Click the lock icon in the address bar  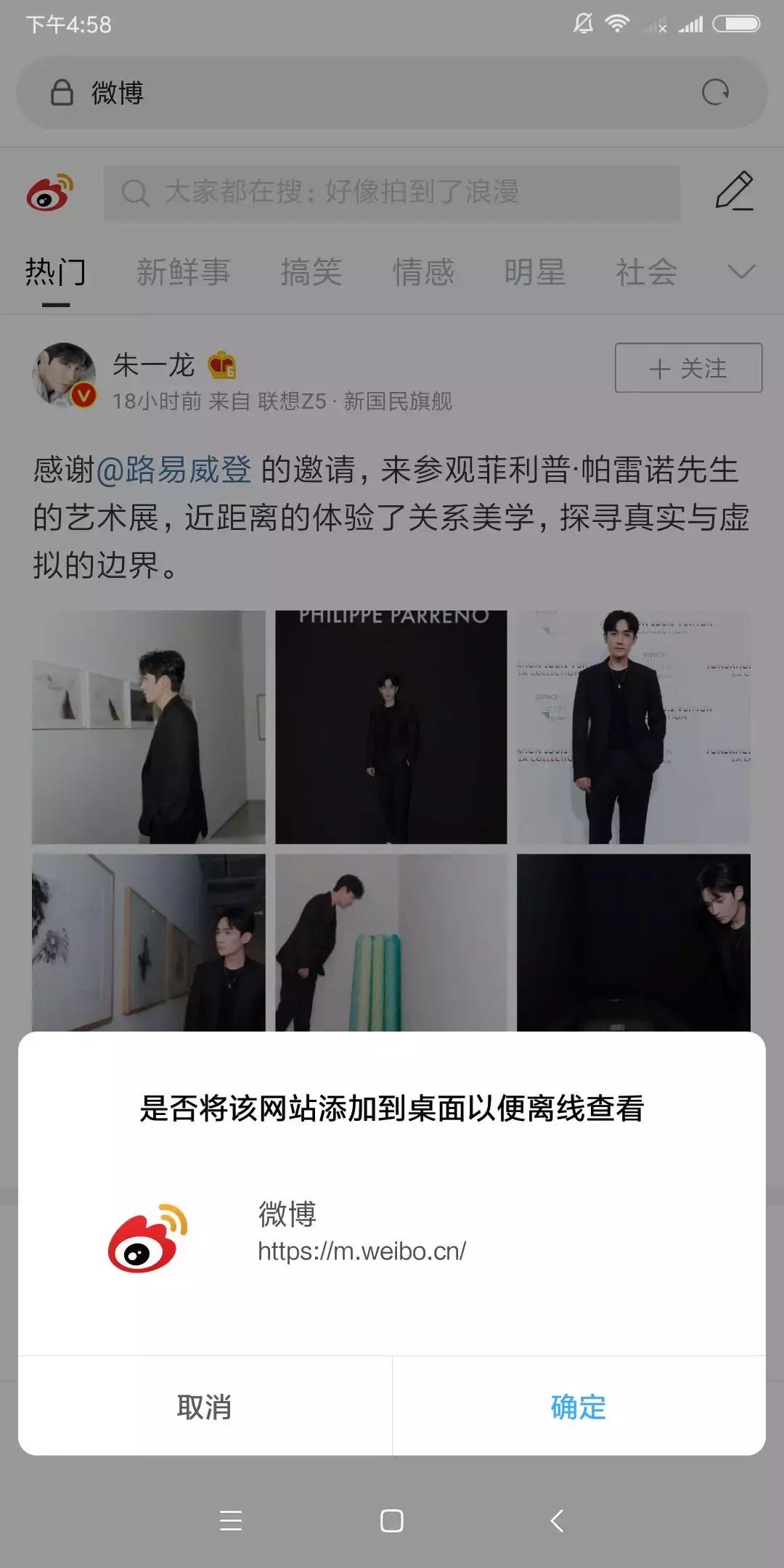tap(61, 93)
